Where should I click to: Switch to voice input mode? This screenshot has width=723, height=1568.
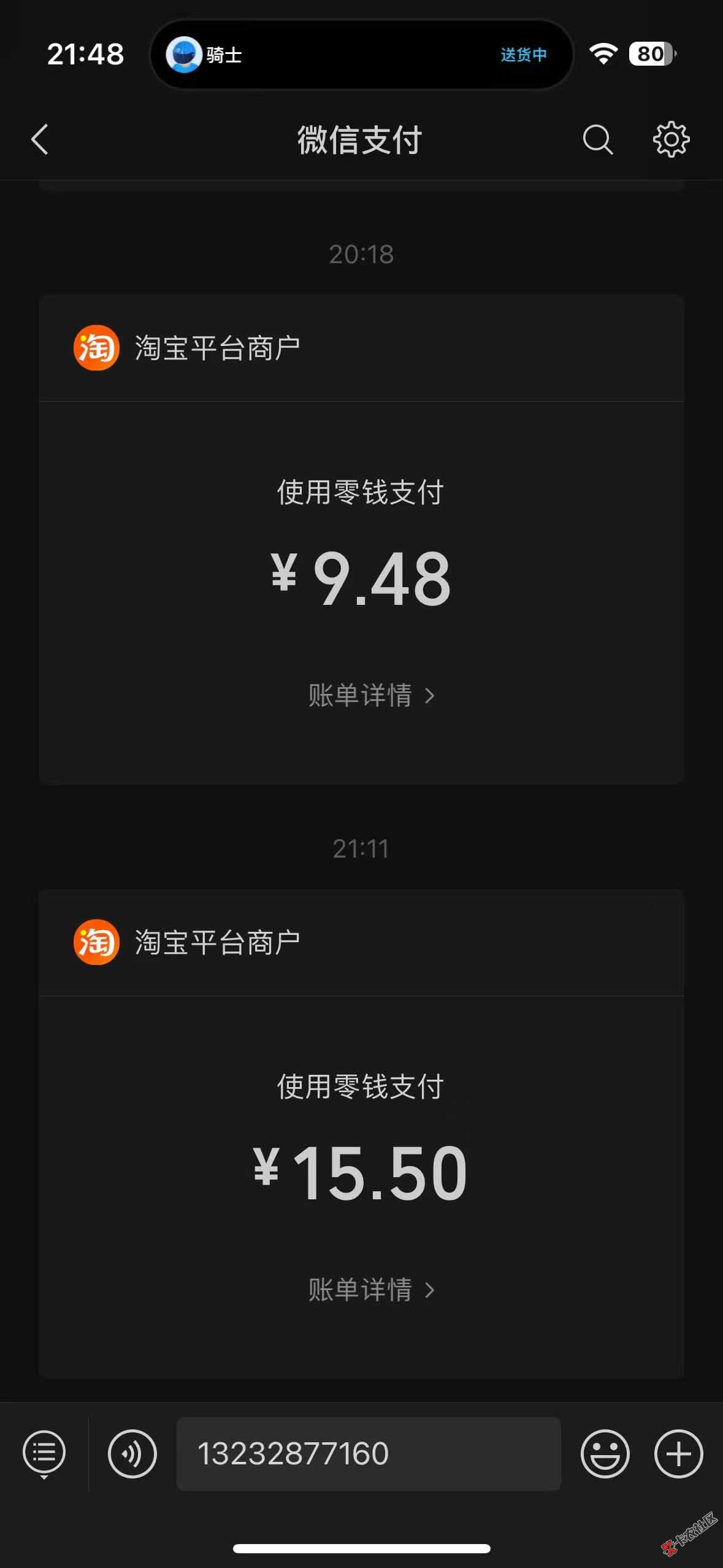point(132,1453)
